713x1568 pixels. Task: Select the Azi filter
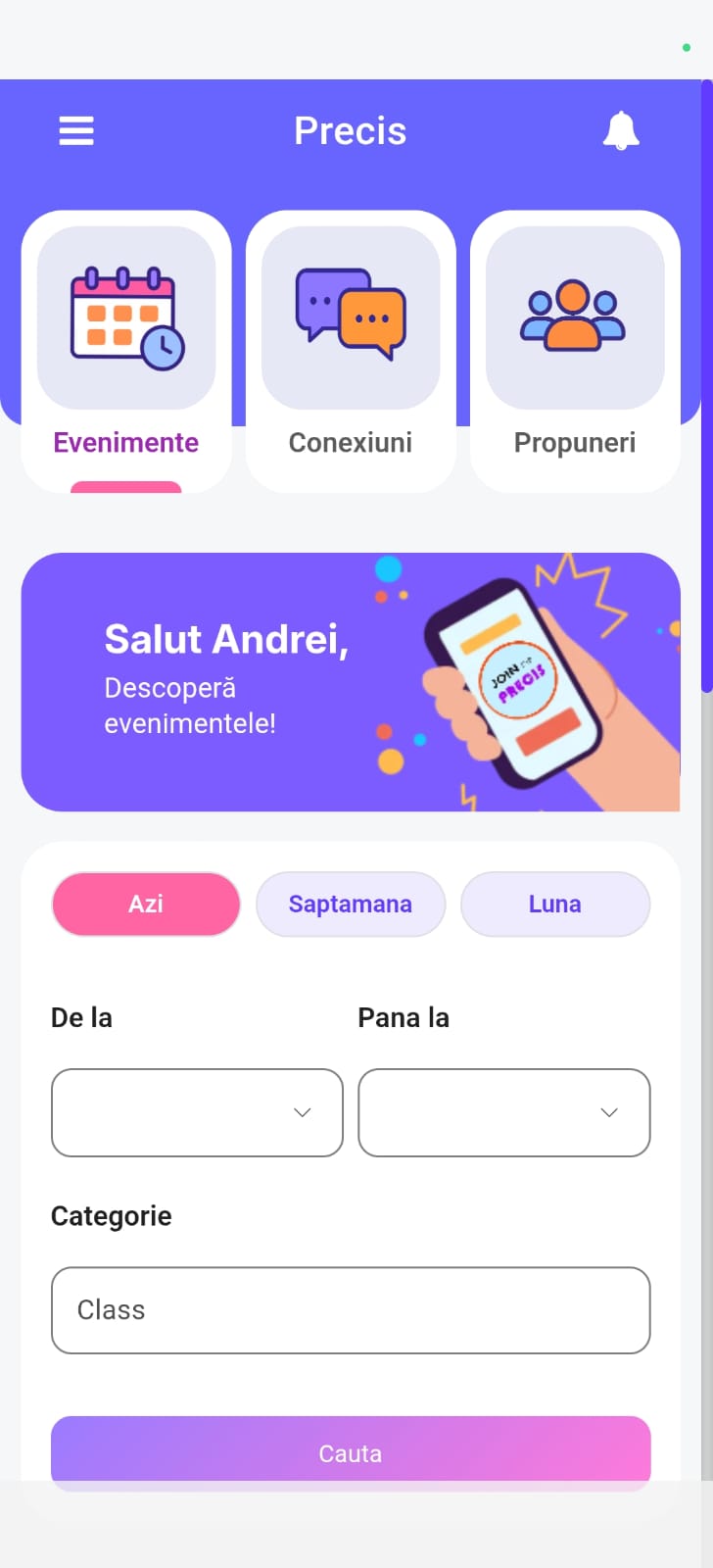tap(146, 904)
